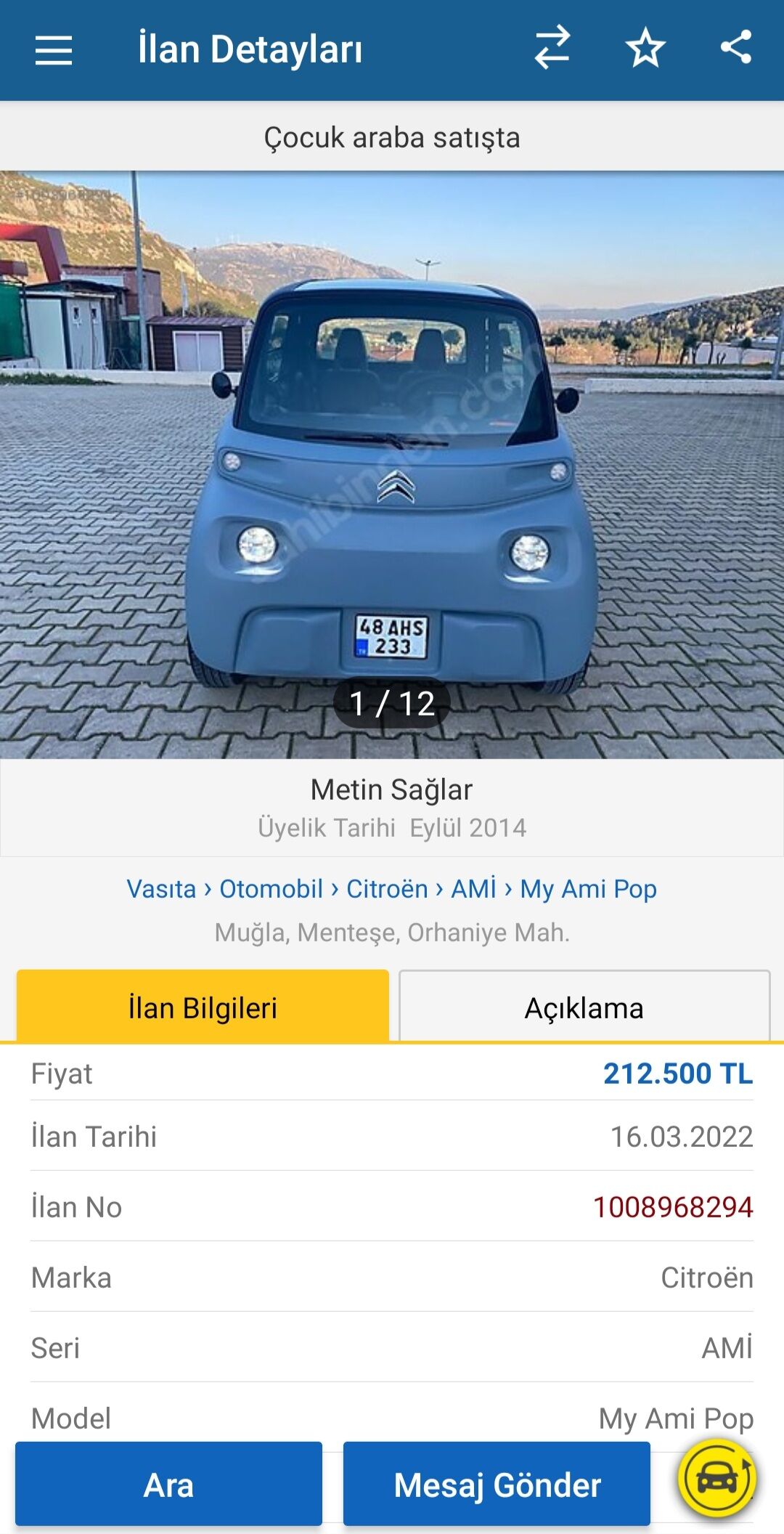Screen dimensions: 784x1534
Task: Go to the Vasıta category breadcrumb
Action: coord(161,889)
